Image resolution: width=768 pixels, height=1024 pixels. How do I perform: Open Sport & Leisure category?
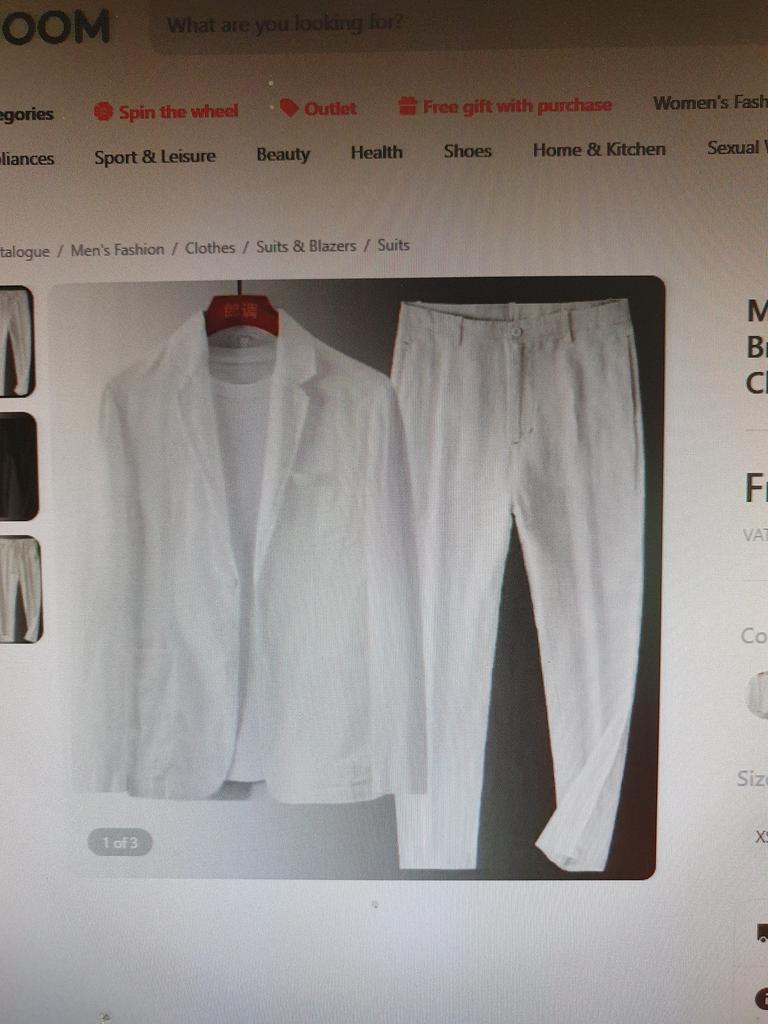pos(155,156)
